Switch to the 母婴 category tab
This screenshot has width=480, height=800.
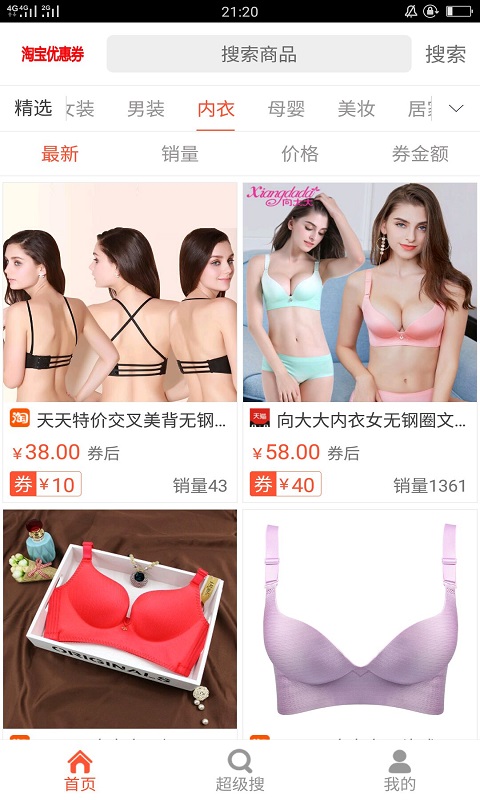(286, 108)
